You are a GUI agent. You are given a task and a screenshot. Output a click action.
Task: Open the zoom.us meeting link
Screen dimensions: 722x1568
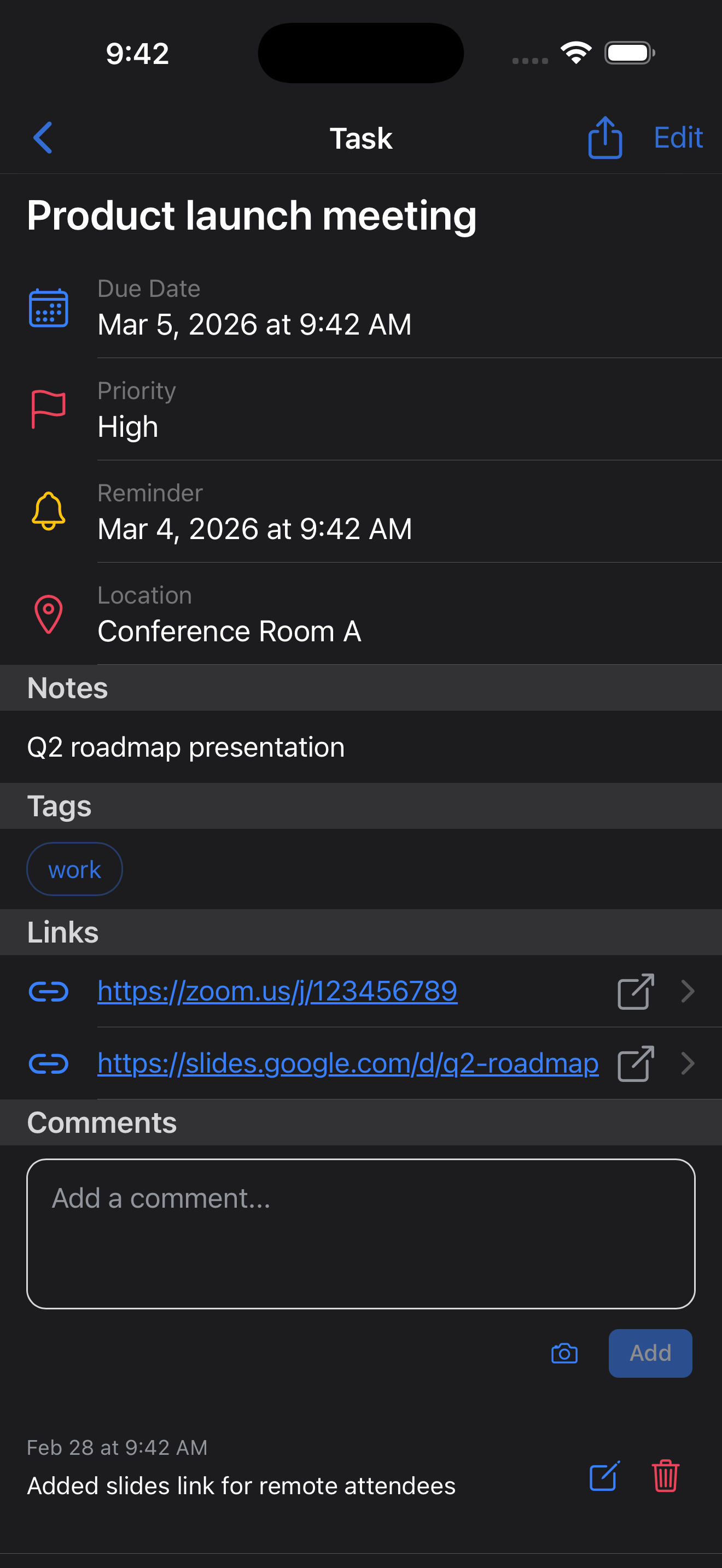[277, 991]
